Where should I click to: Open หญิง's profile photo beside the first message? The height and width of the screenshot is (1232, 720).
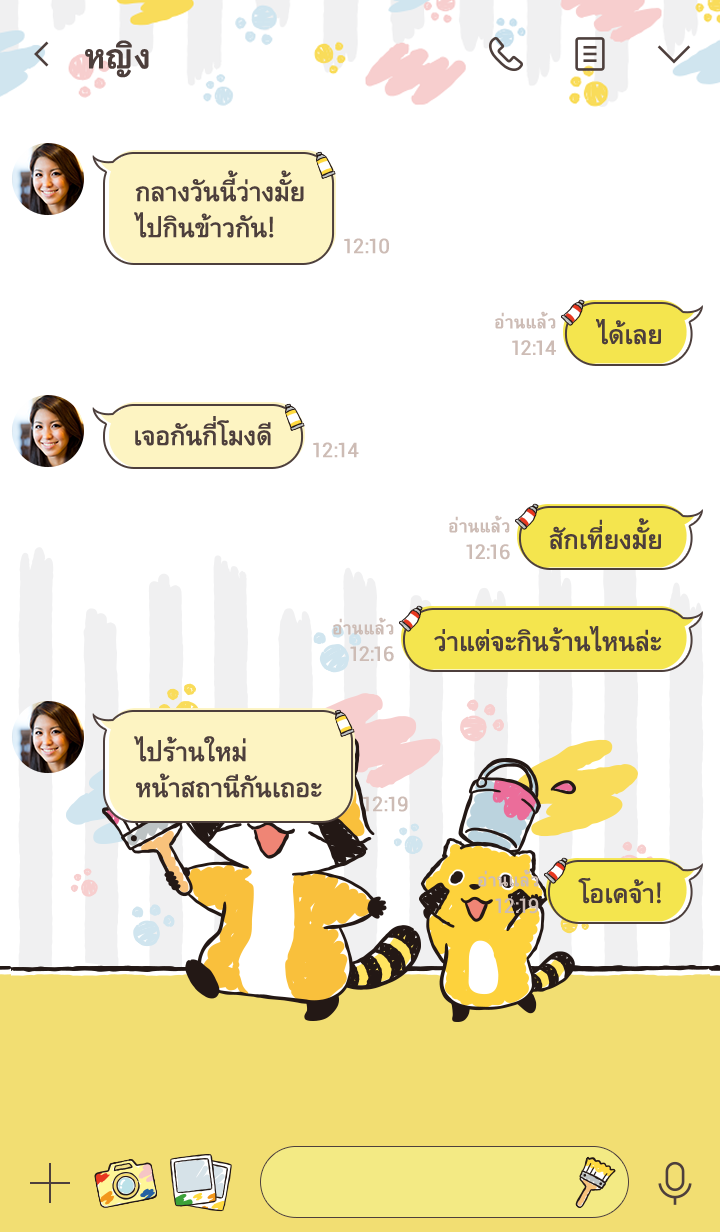(48, 180)
